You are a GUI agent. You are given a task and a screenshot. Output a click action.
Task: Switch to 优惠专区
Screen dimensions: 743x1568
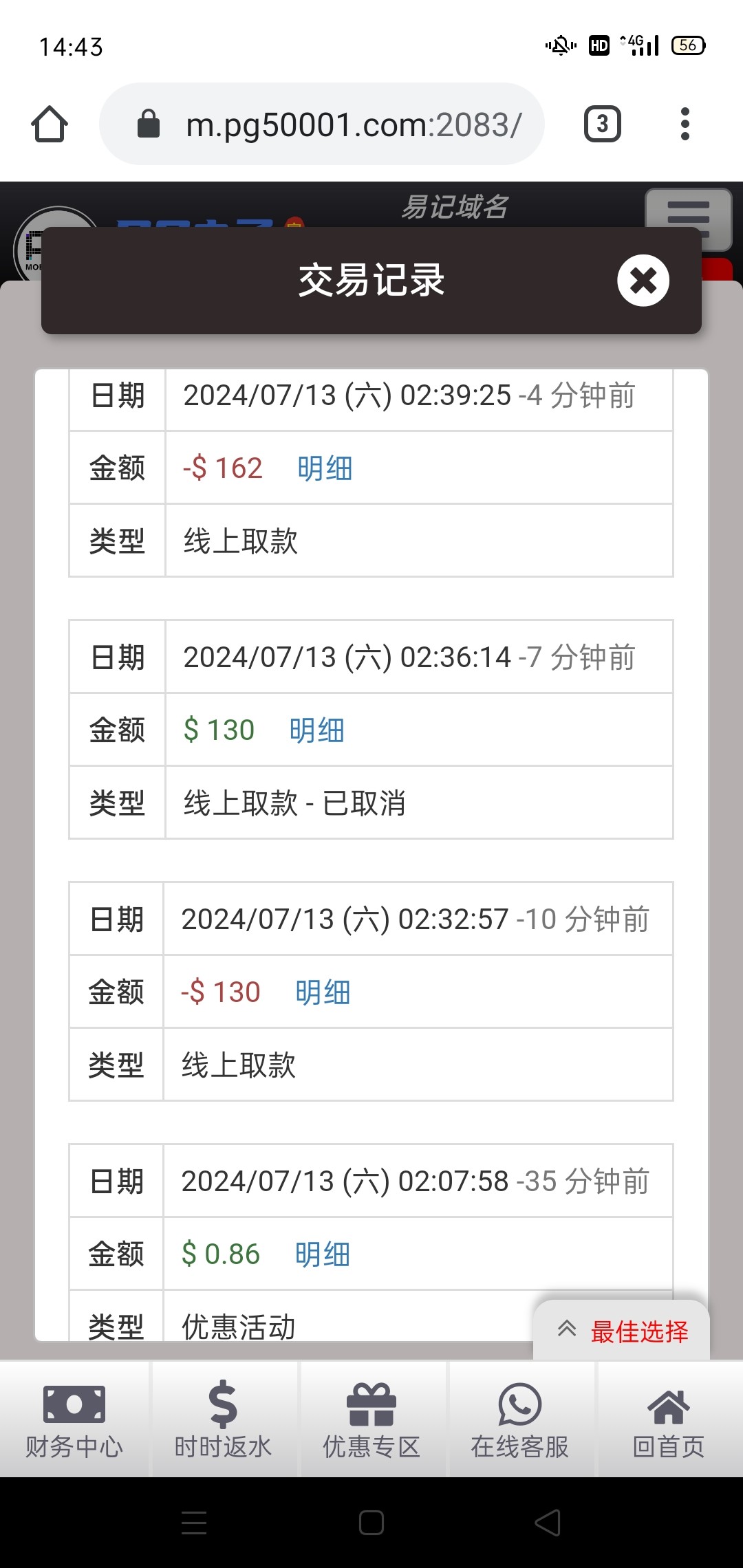(x=371, y=1419)
